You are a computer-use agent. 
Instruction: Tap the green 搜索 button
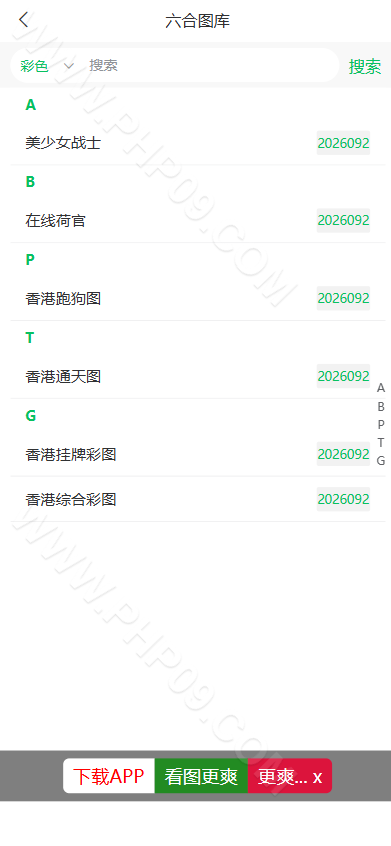(365, 66)
